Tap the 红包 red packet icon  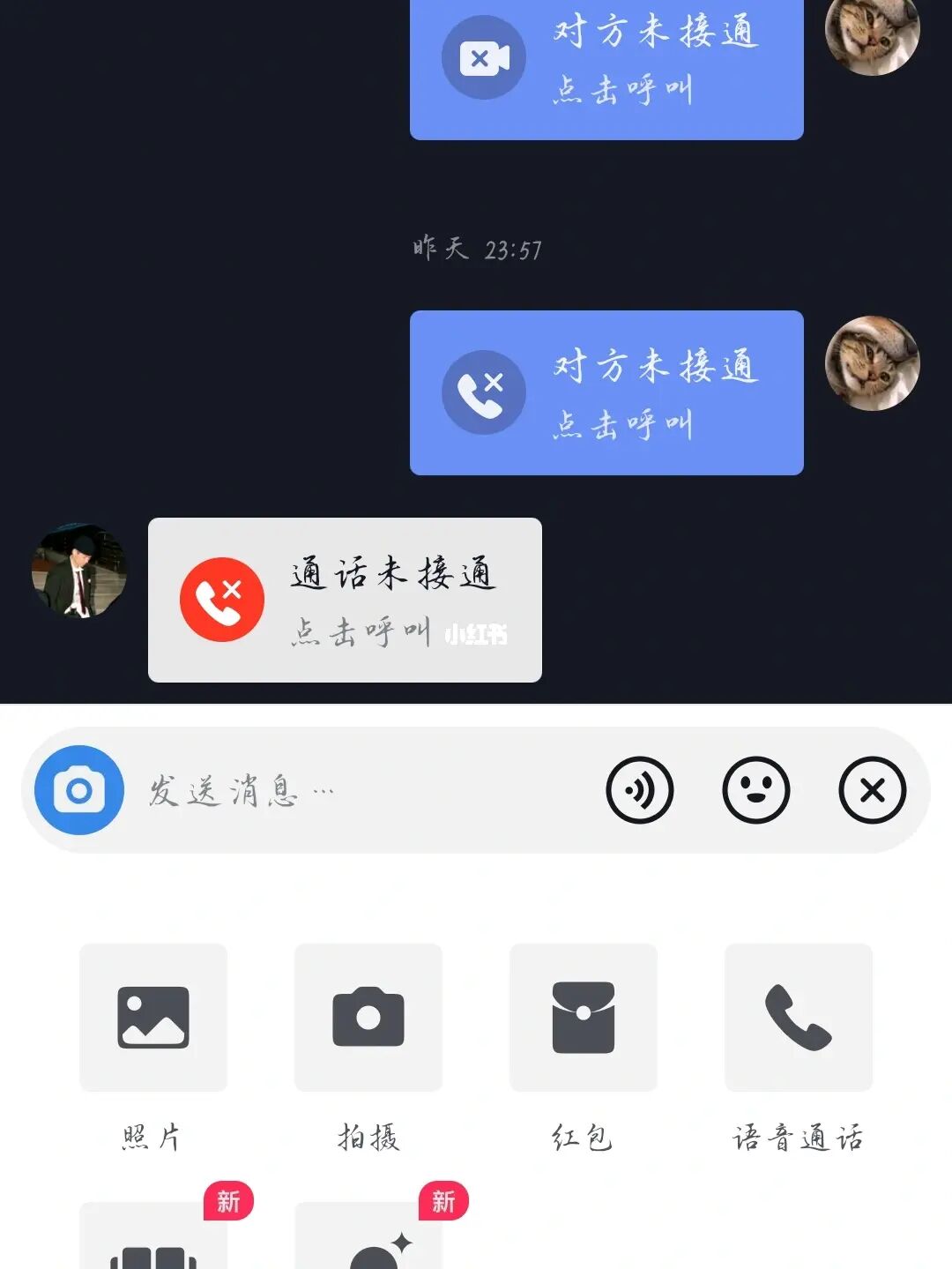[x=584, y=1016]
